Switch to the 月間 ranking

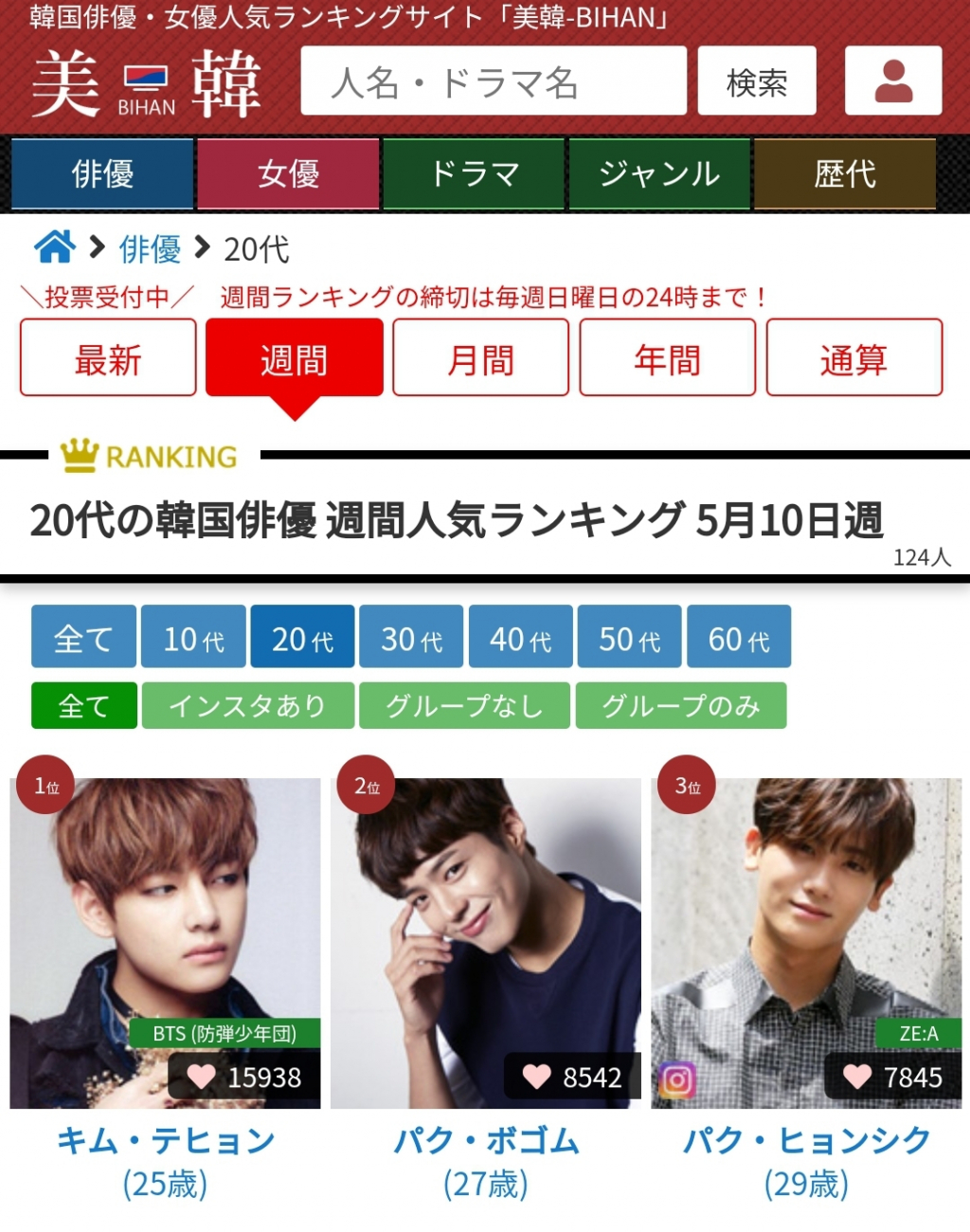(x=480, y=358)
